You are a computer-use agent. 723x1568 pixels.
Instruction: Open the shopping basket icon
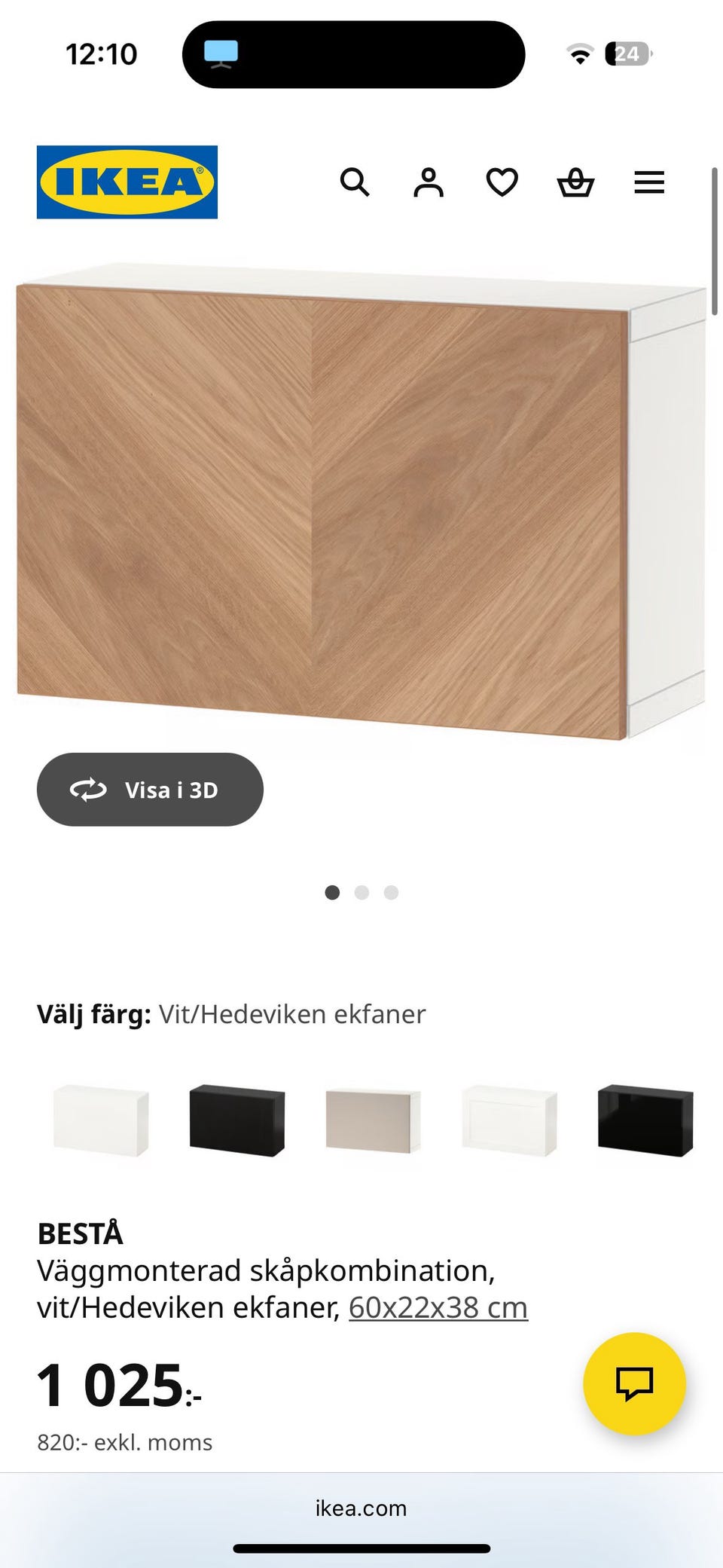[575, 183]
